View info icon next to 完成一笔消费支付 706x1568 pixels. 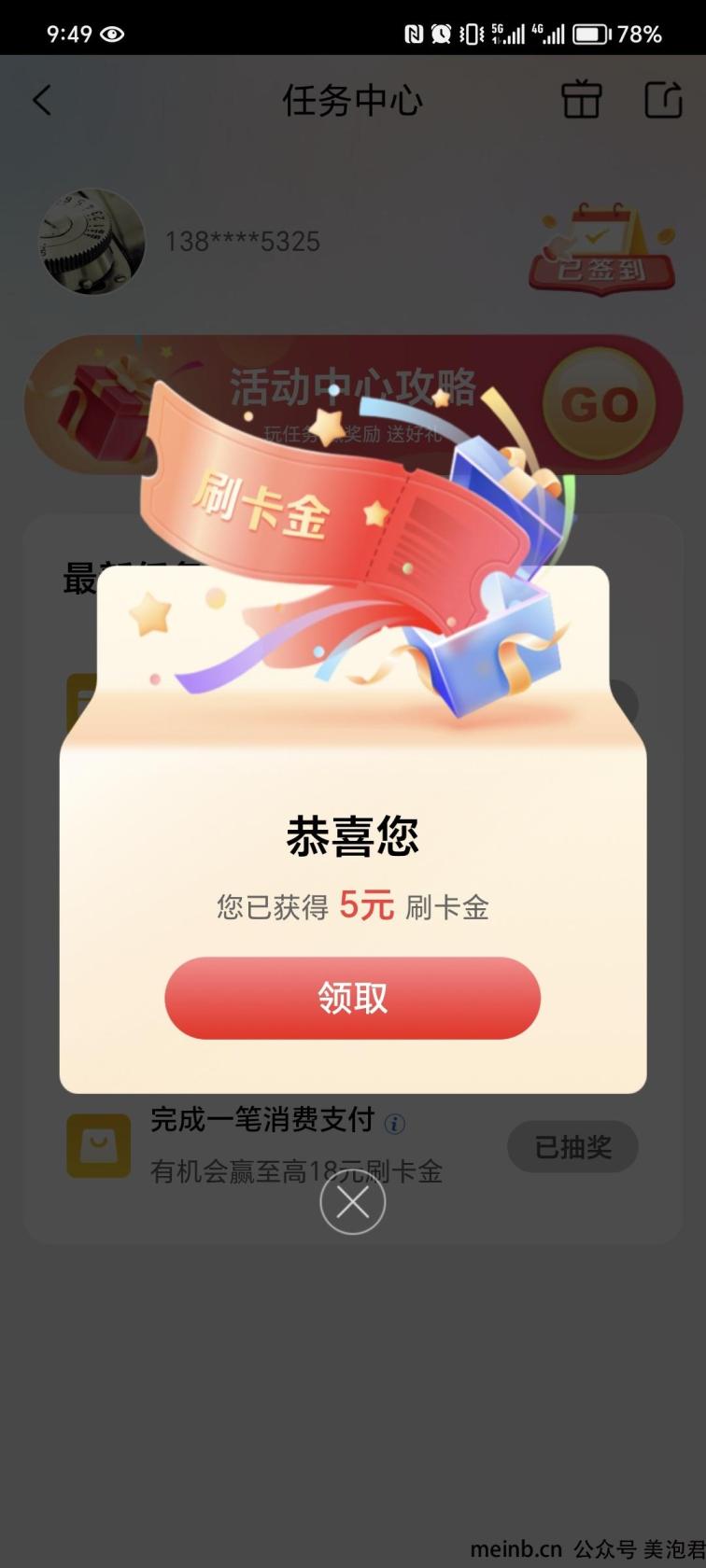click(395, 1124)
